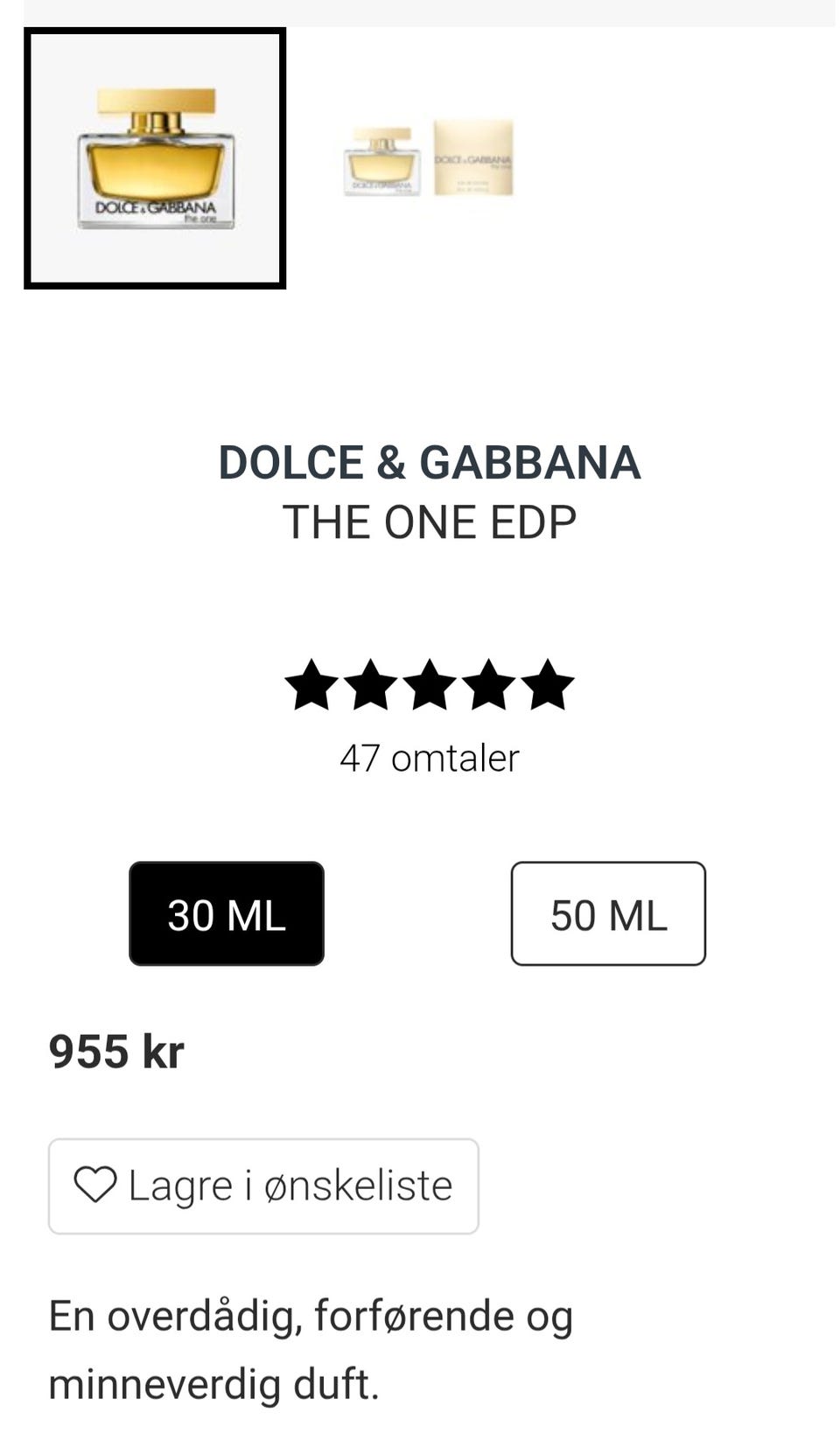Viewport: 840px width, 1434px height.
Task: Choose the 50 ML size option
Action: (x=608, y=913)
